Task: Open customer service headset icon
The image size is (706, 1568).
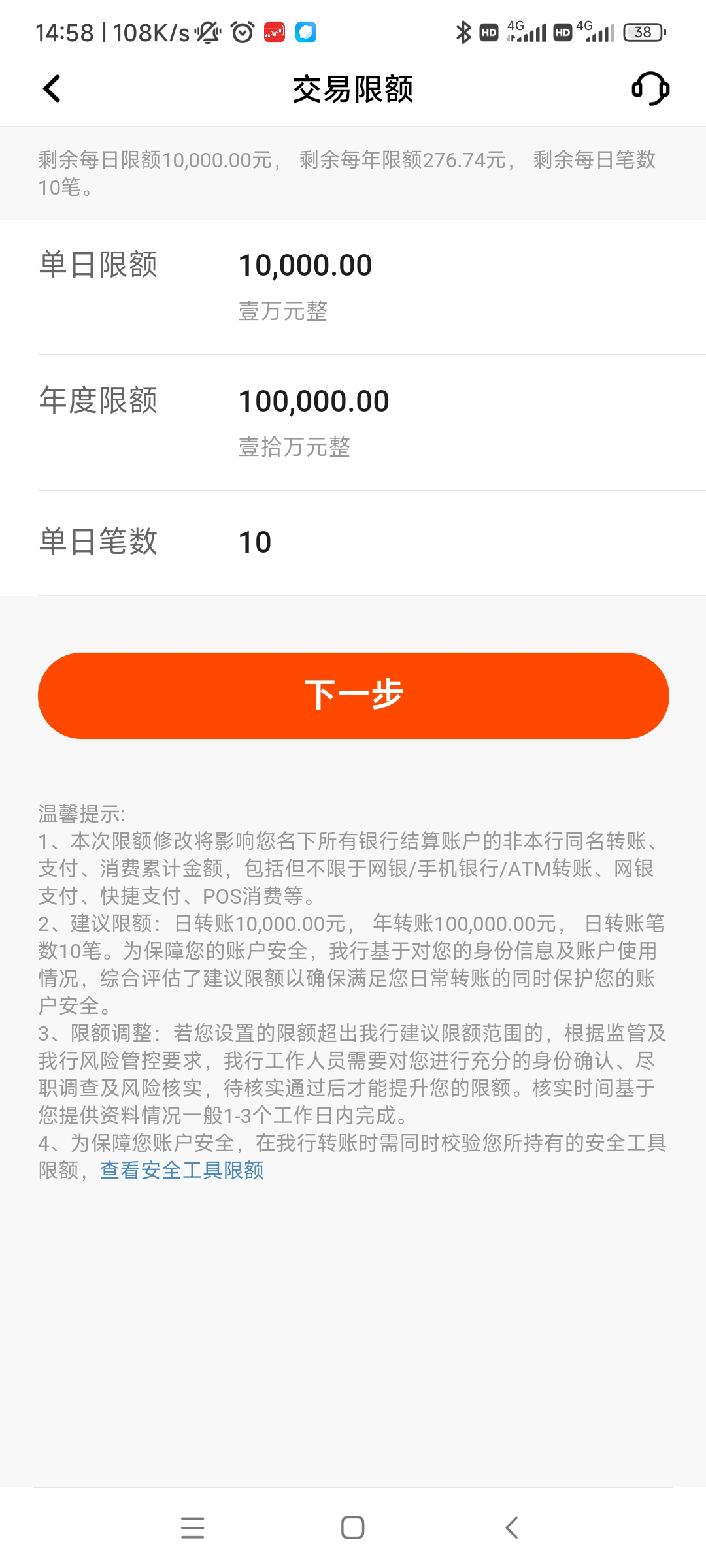Action: pyautogui.click(x=650, y=89)
